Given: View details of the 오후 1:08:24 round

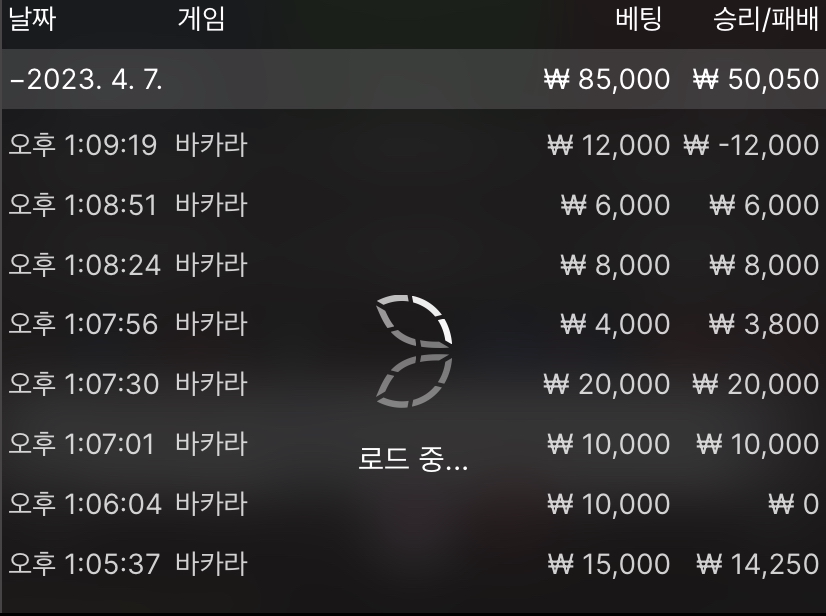Looking at the screenshot, I should click(128, 265).
